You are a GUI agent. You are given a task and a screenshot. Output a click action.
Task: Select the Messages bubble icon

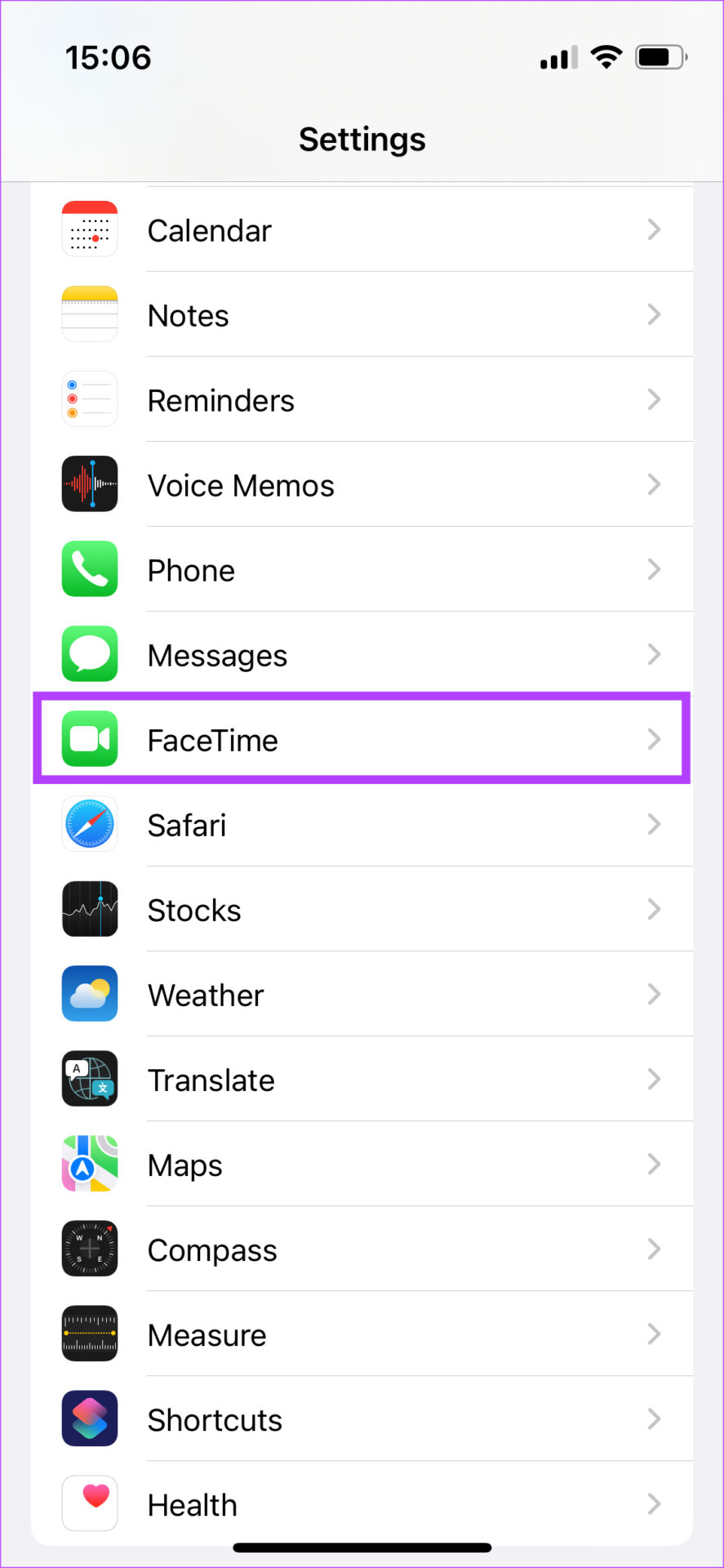click(89, 654)
